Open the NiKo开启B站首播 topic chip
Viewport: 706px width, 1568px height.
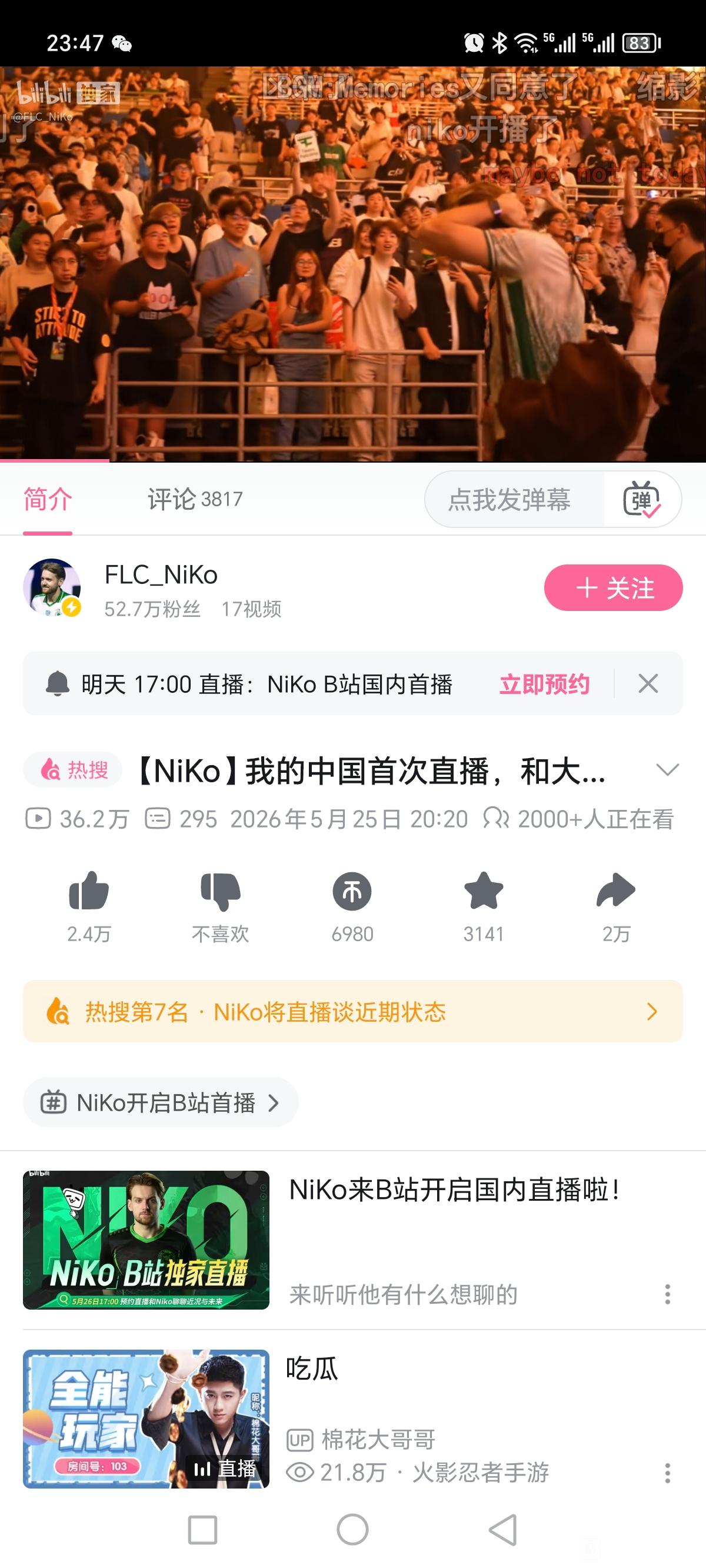tap(161, 1102)
